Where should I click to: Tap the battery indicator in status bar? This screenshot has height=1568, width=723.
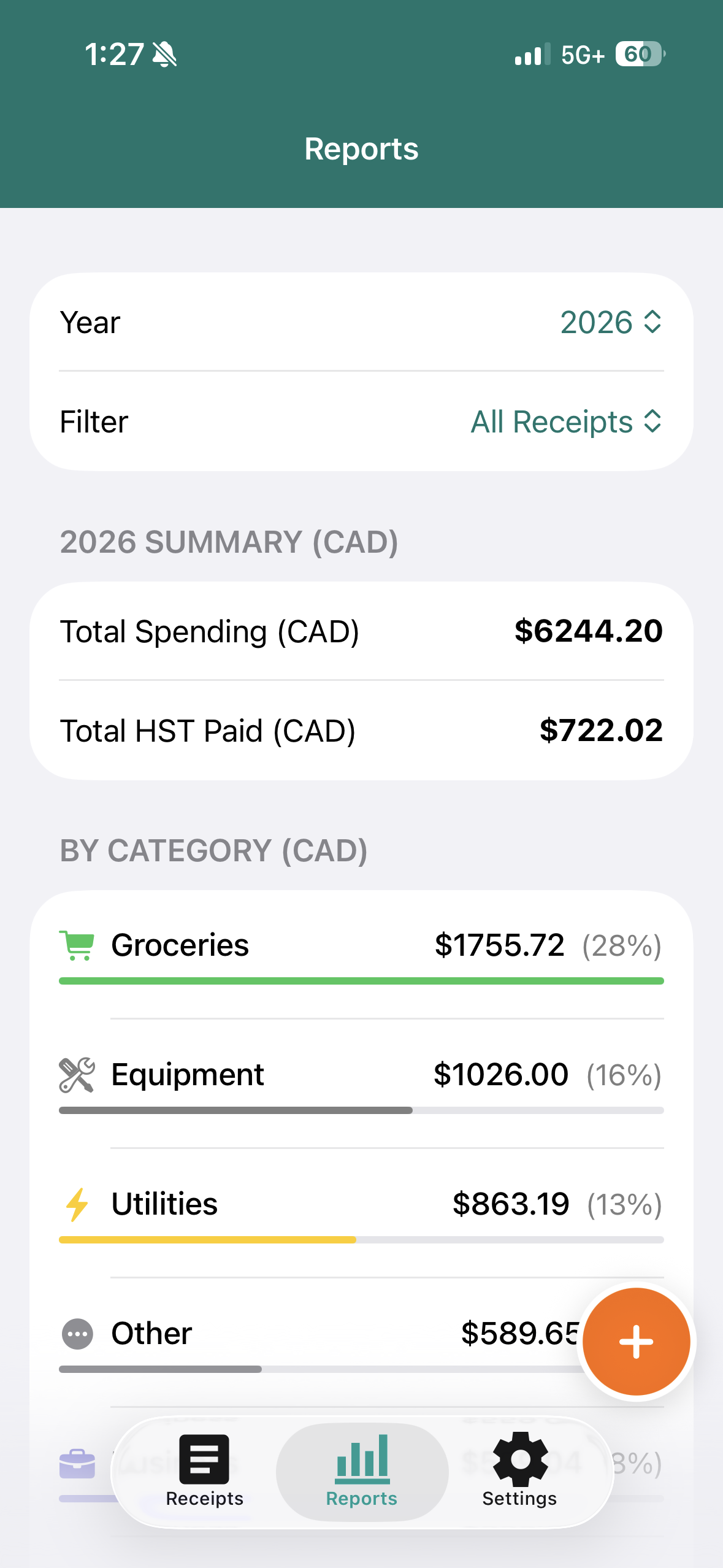pyautogui.click(x=640, y=54)
